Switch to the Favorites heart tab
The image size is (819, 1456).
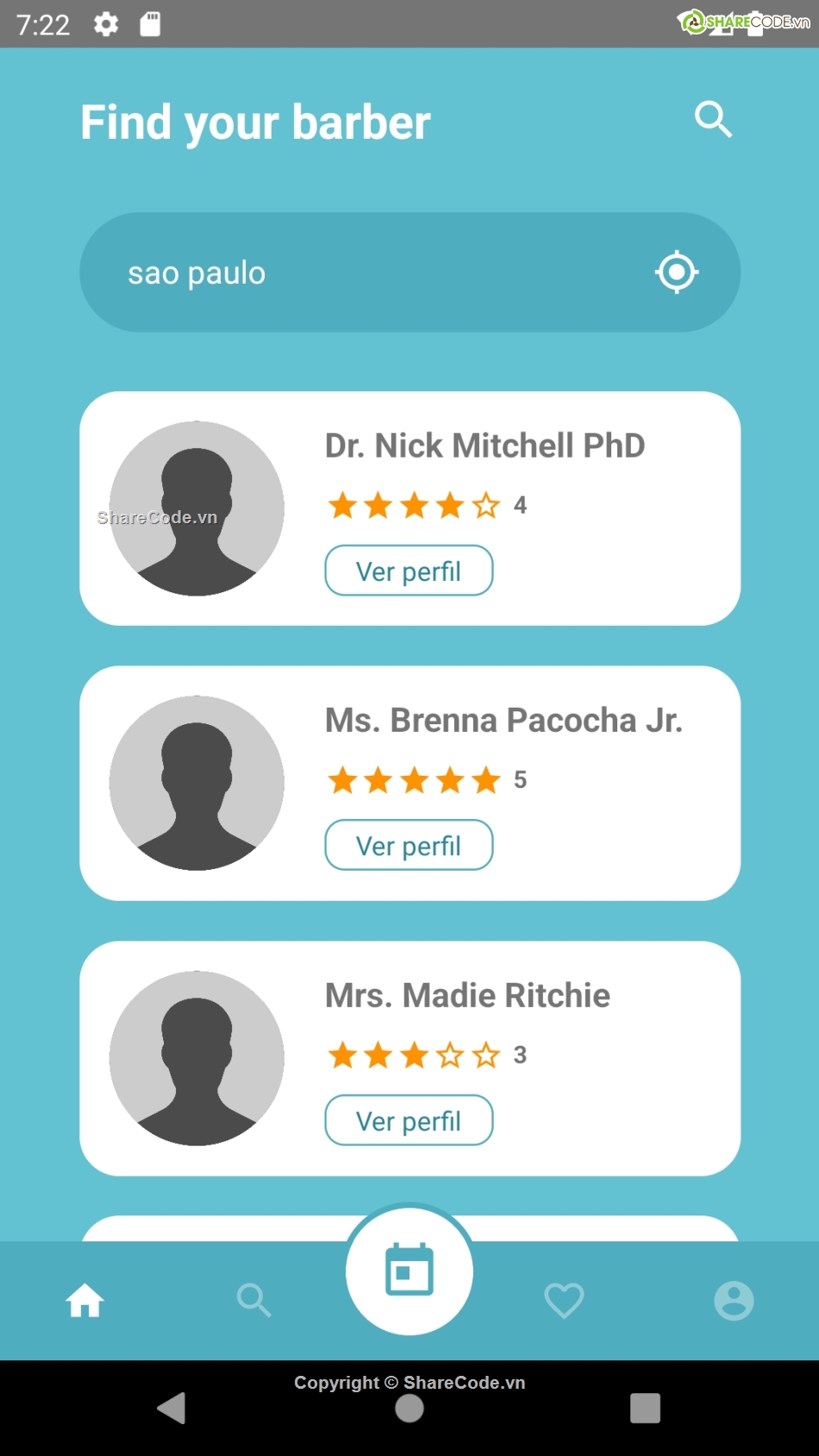pos(564,1300)
